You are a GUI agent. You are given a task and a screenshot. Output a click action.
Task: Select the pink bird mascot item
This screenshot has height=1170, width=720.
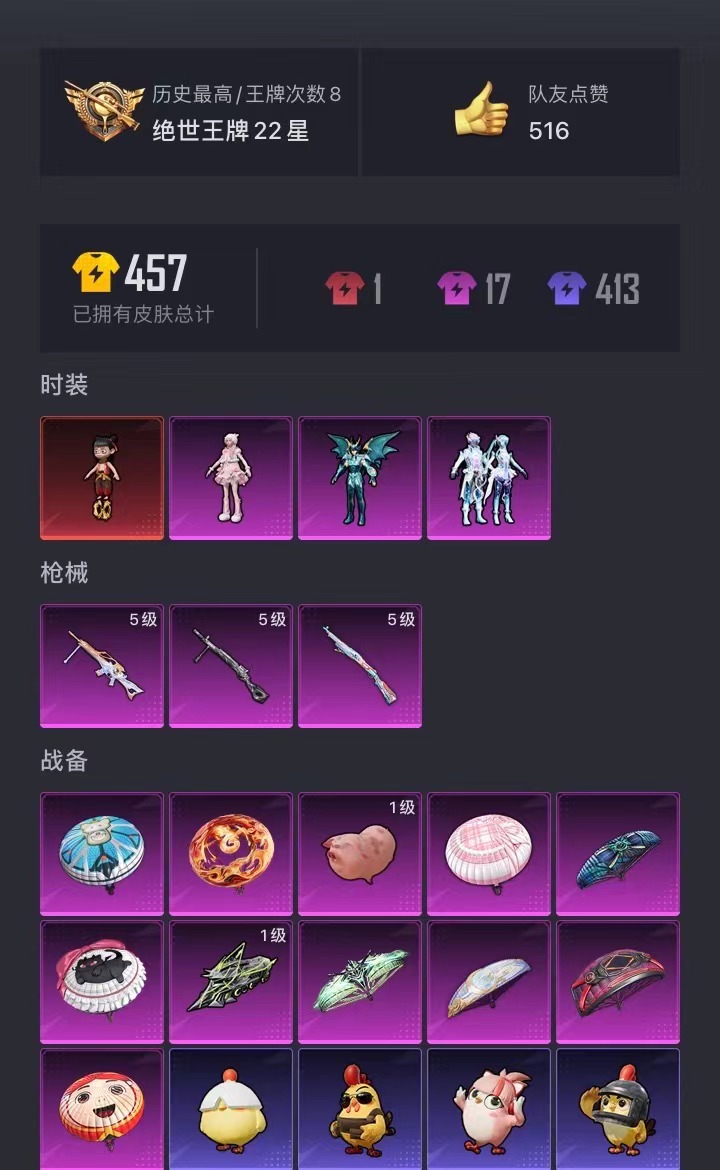[489, 1108]
